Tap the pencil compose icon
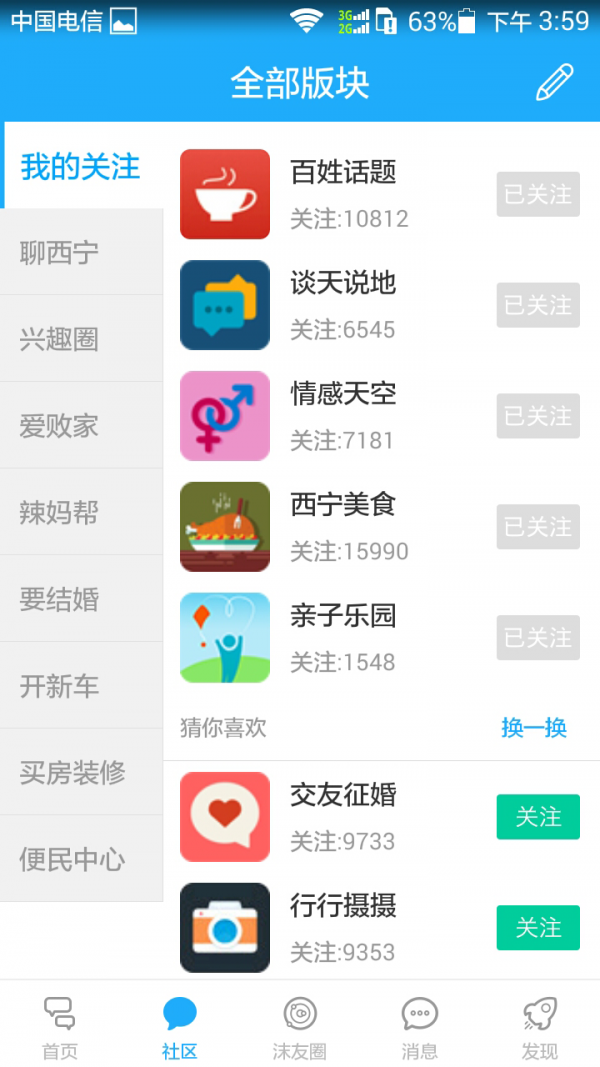The width and height of the screenshot is (600, 1067). click(554, 83)
